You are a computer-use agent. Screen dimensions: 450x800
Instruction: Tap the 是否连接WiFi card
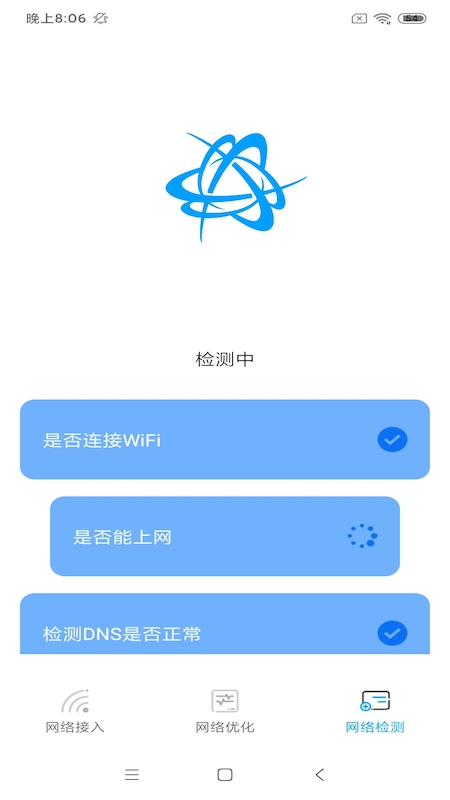225,439
